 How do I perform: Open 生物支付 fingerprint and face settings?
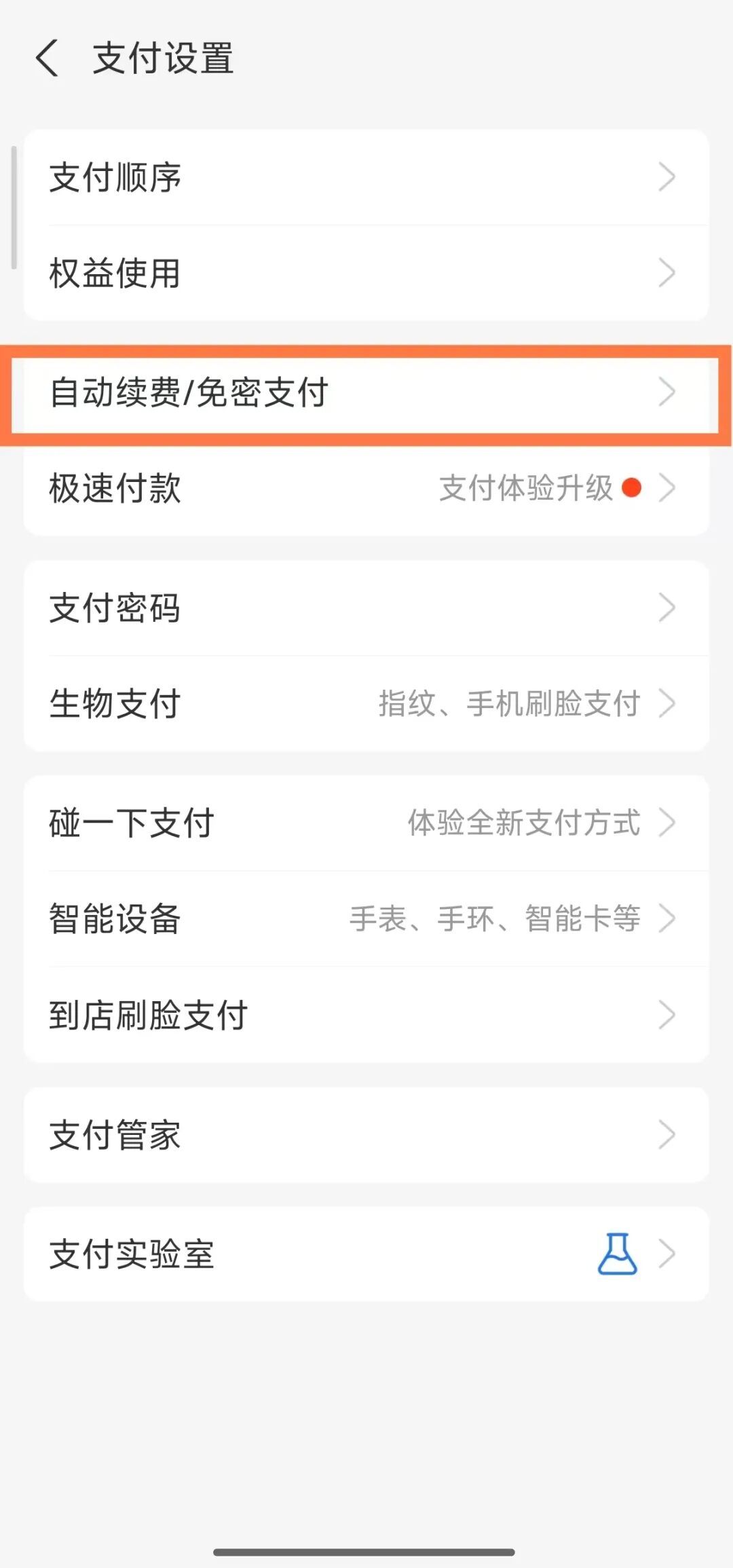click(366, 703)
